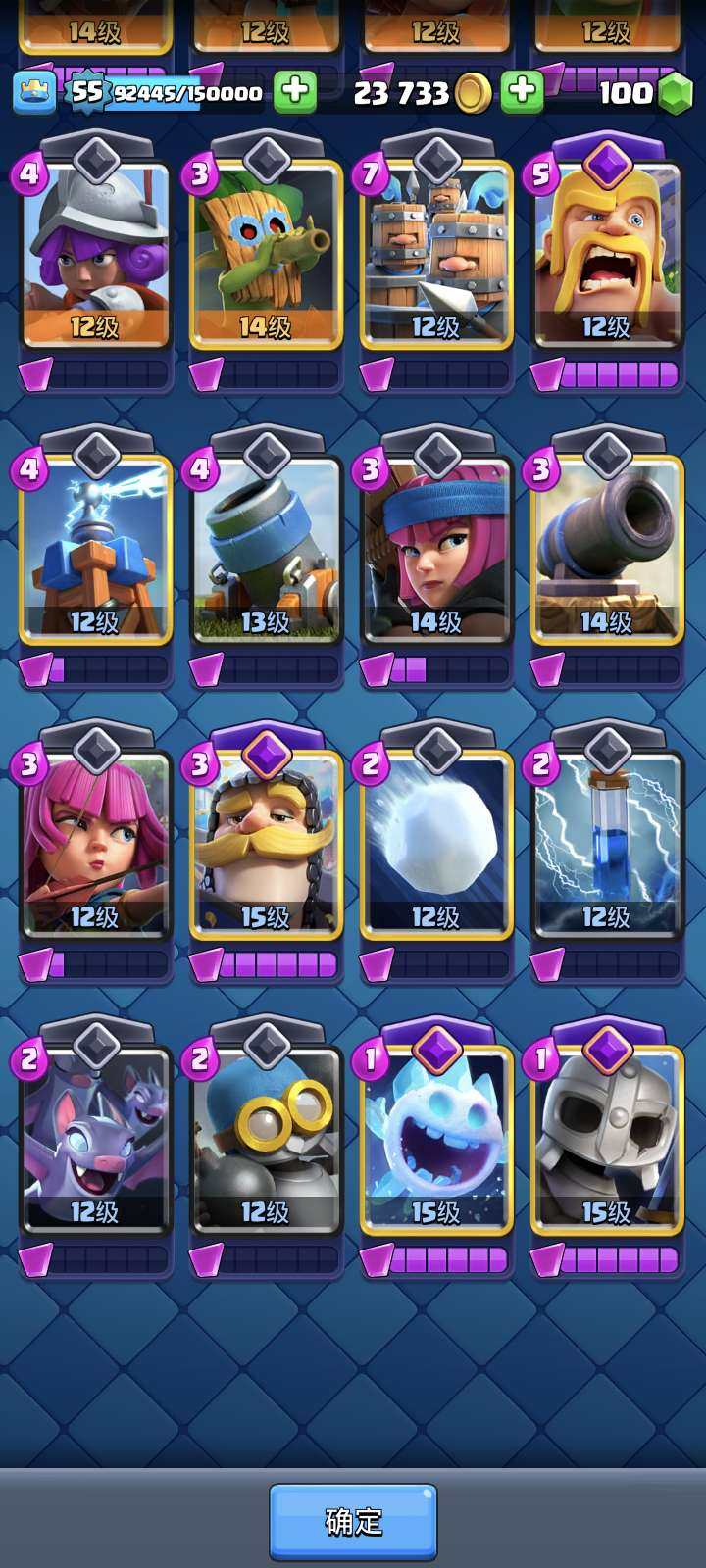Select the blue headband Firecracker card
The width and height of the screenshot is (706, 1568).
pos(436,550)
